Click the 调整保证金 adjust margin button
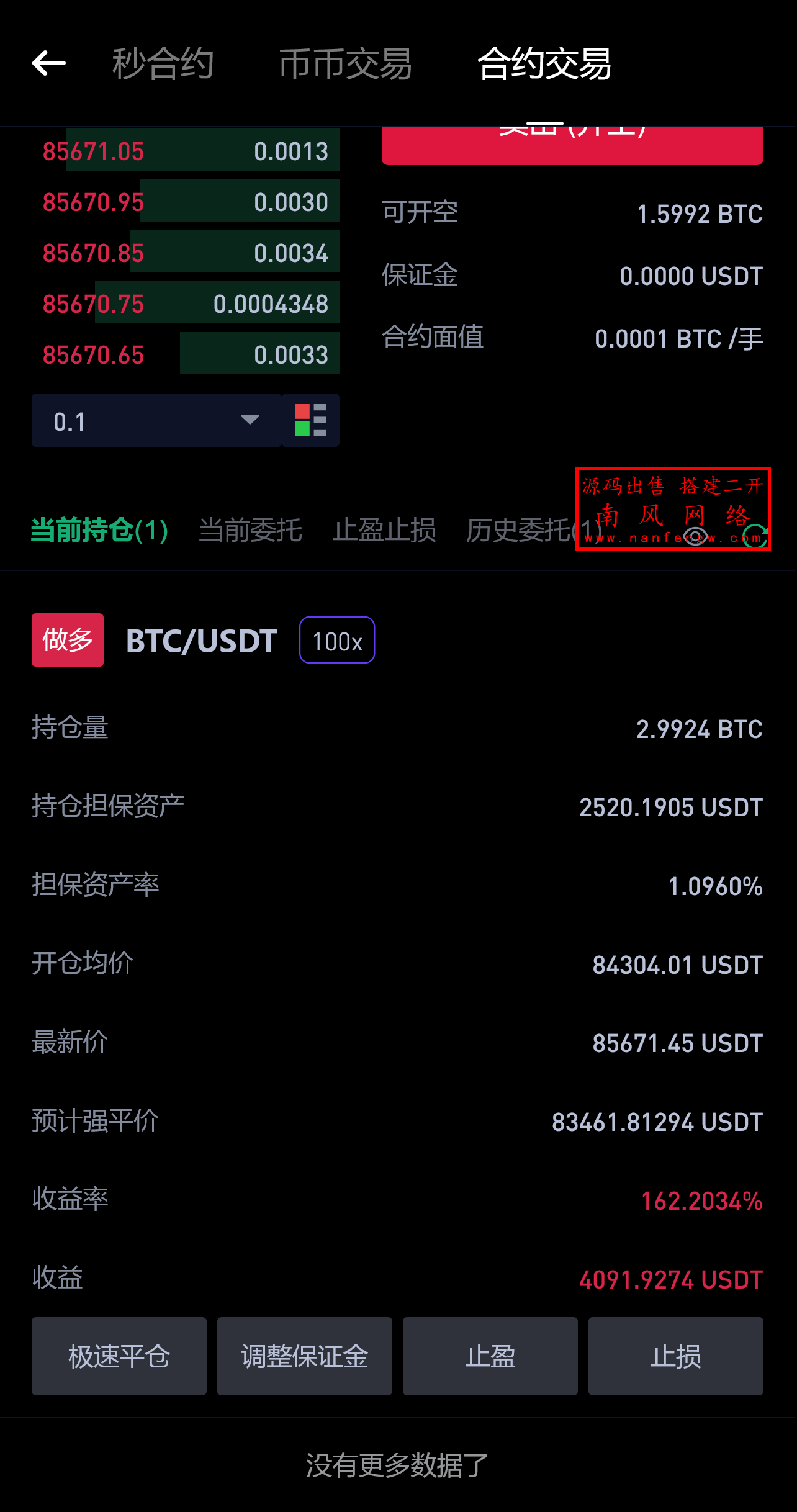 point(304,1356)
